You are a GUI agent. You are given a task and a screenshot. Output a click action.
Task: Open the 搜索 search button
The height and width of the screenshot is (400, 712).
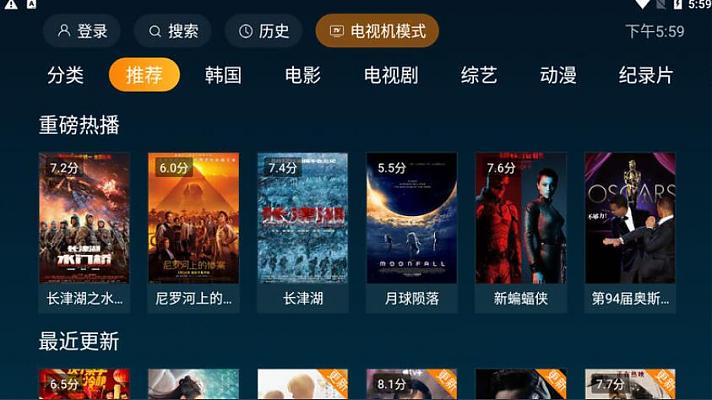173,31
